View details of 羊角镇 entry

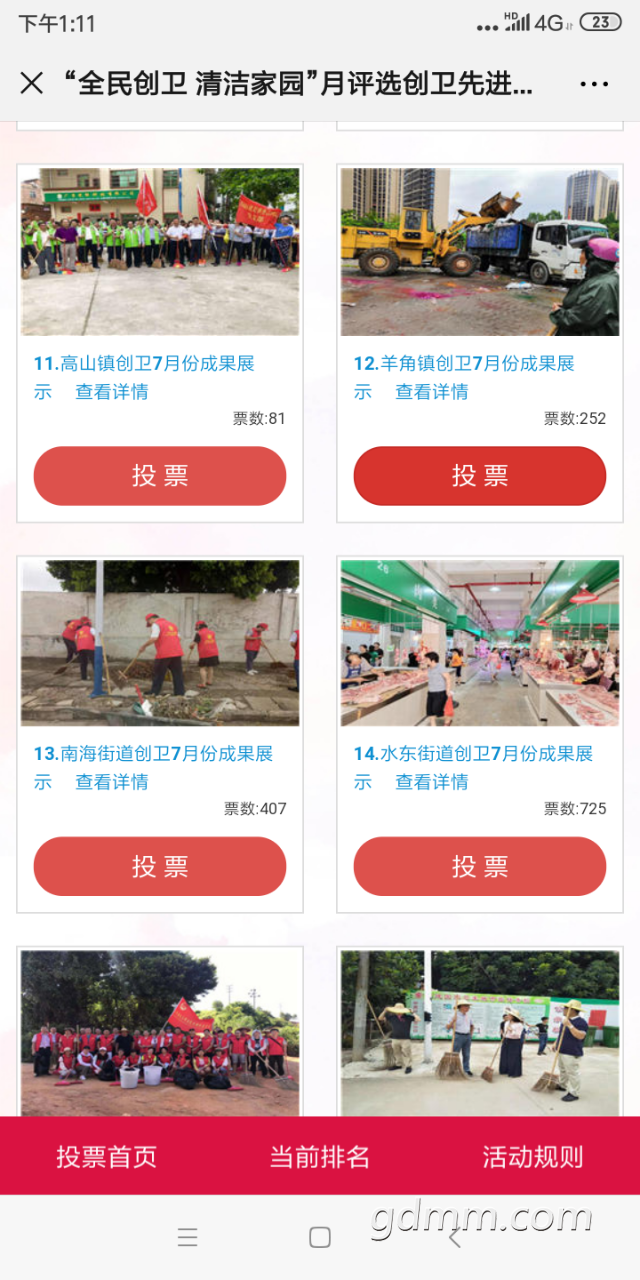click(432, 392)
